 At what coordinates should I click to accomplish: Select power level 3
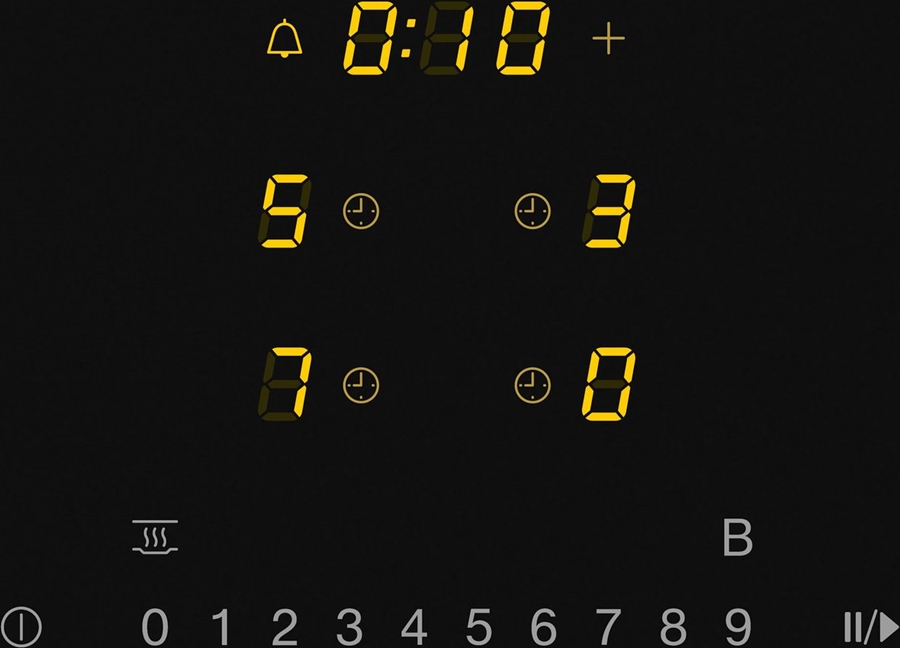tap(349, 627)
